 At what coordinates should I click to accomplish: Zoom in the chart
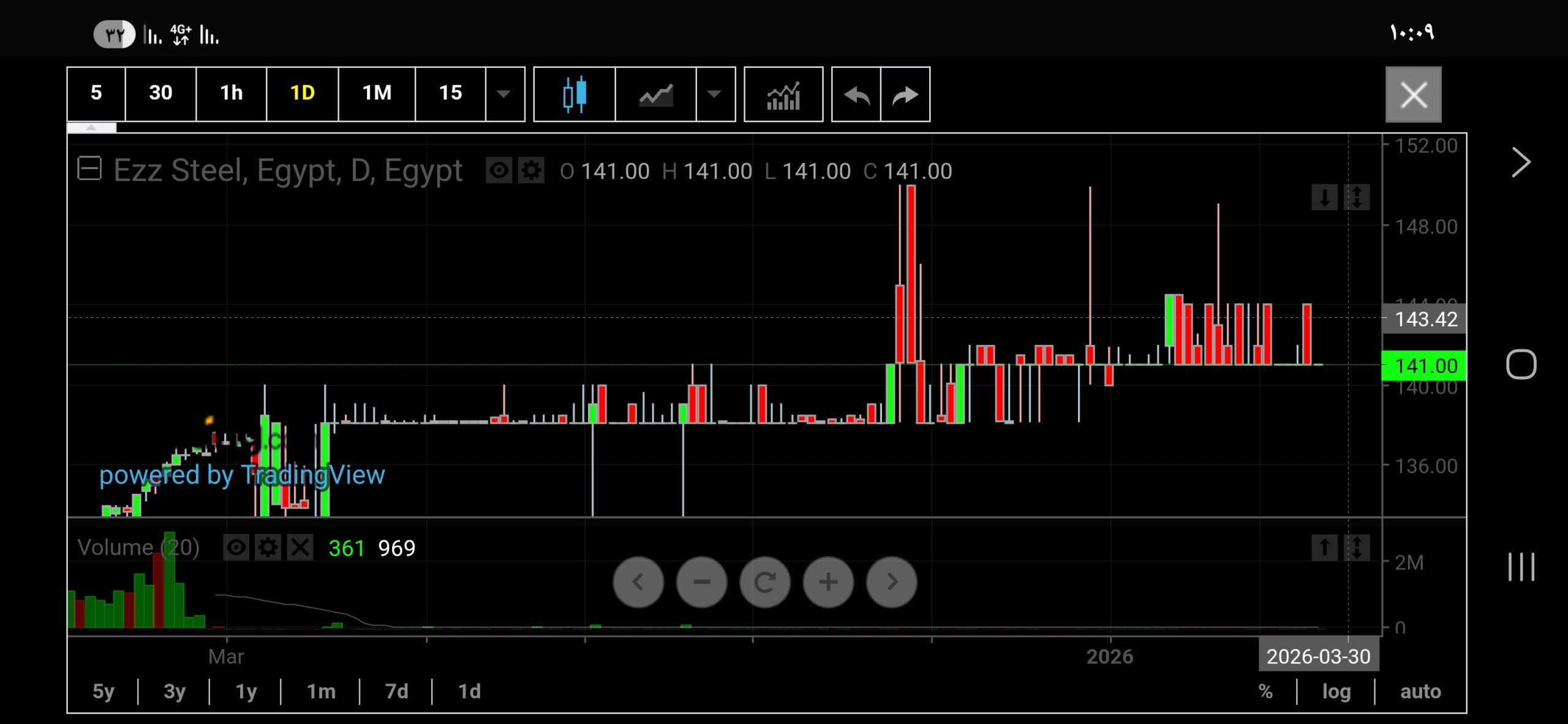[x=828, y=581]
